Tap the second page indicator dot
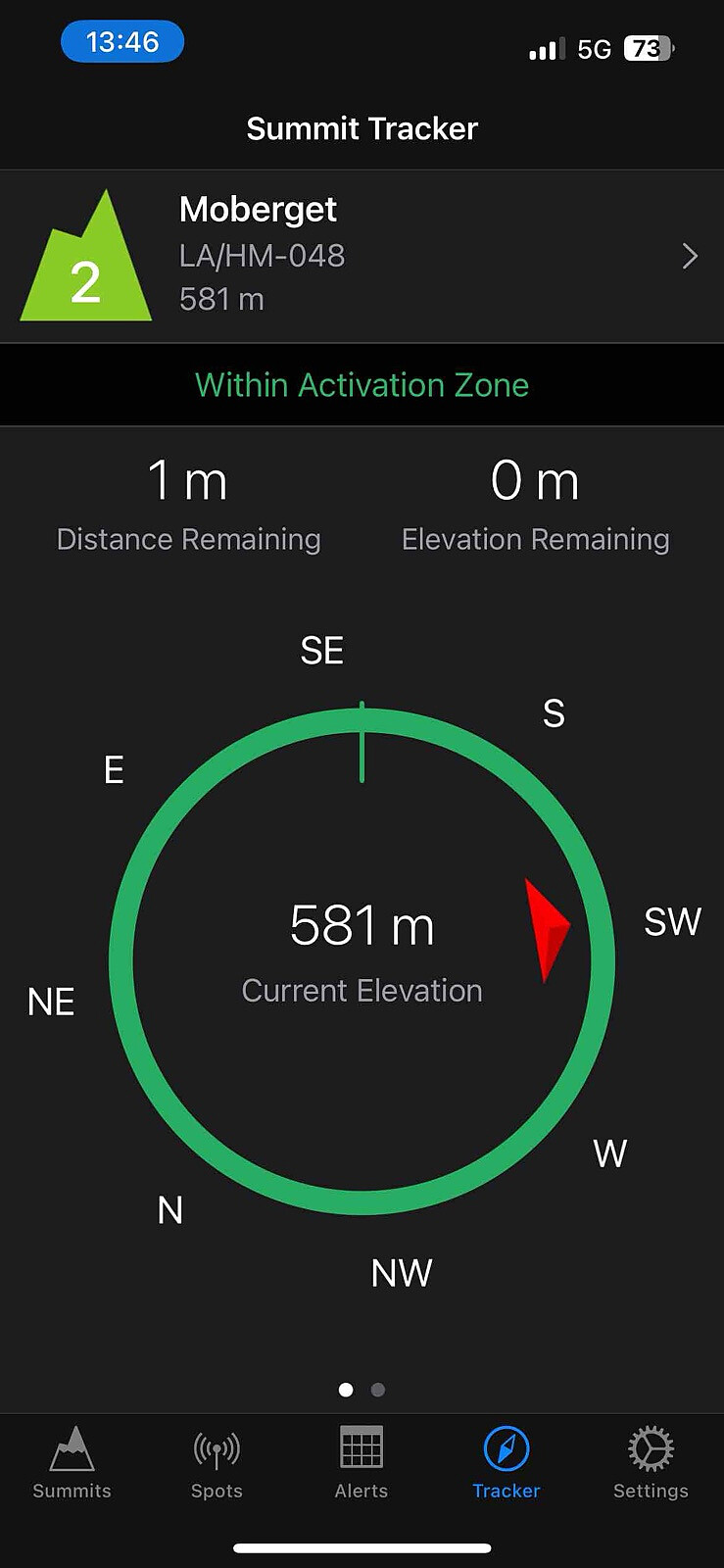The image size is (724, 1568). 378,1390
